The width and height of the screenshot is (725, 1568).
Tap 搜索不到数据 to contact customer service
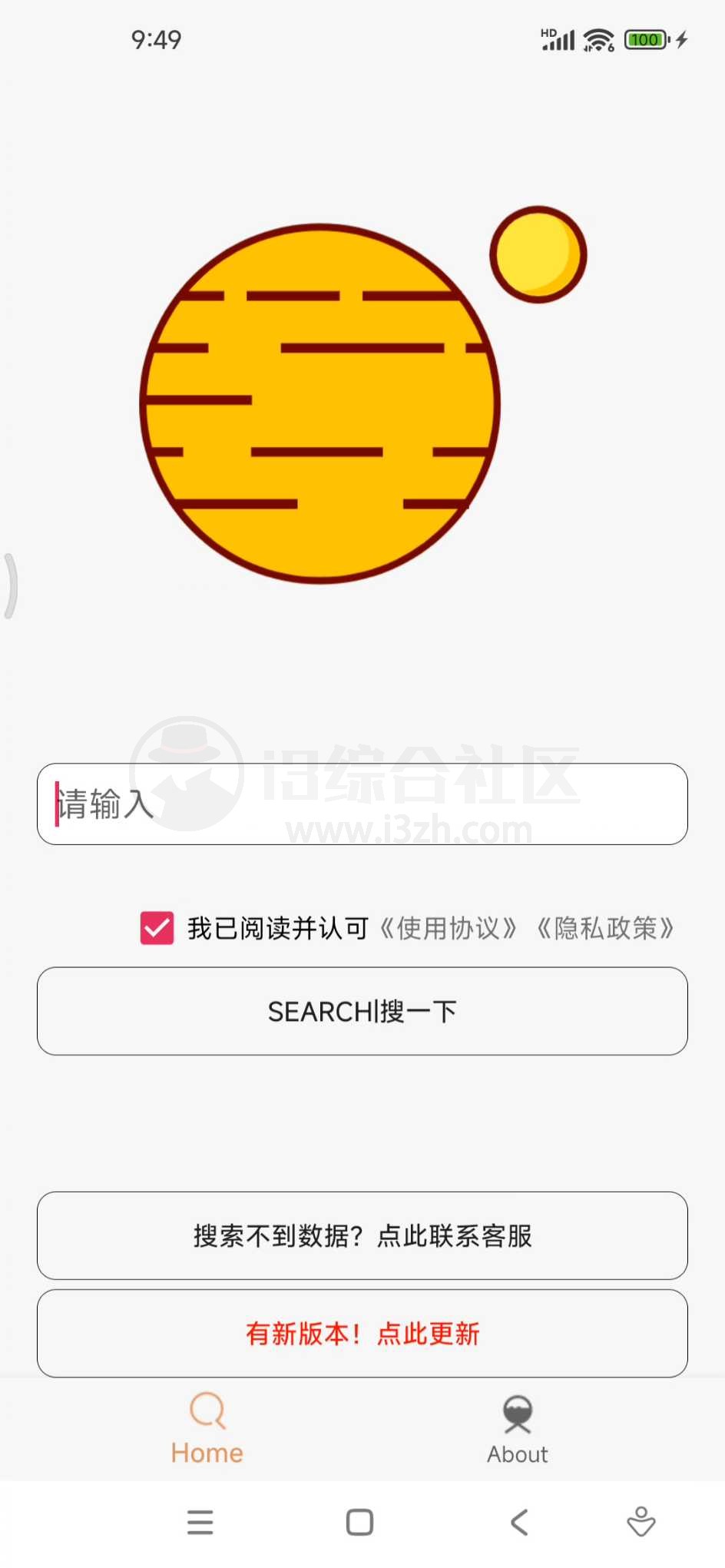click(362, 1236)
